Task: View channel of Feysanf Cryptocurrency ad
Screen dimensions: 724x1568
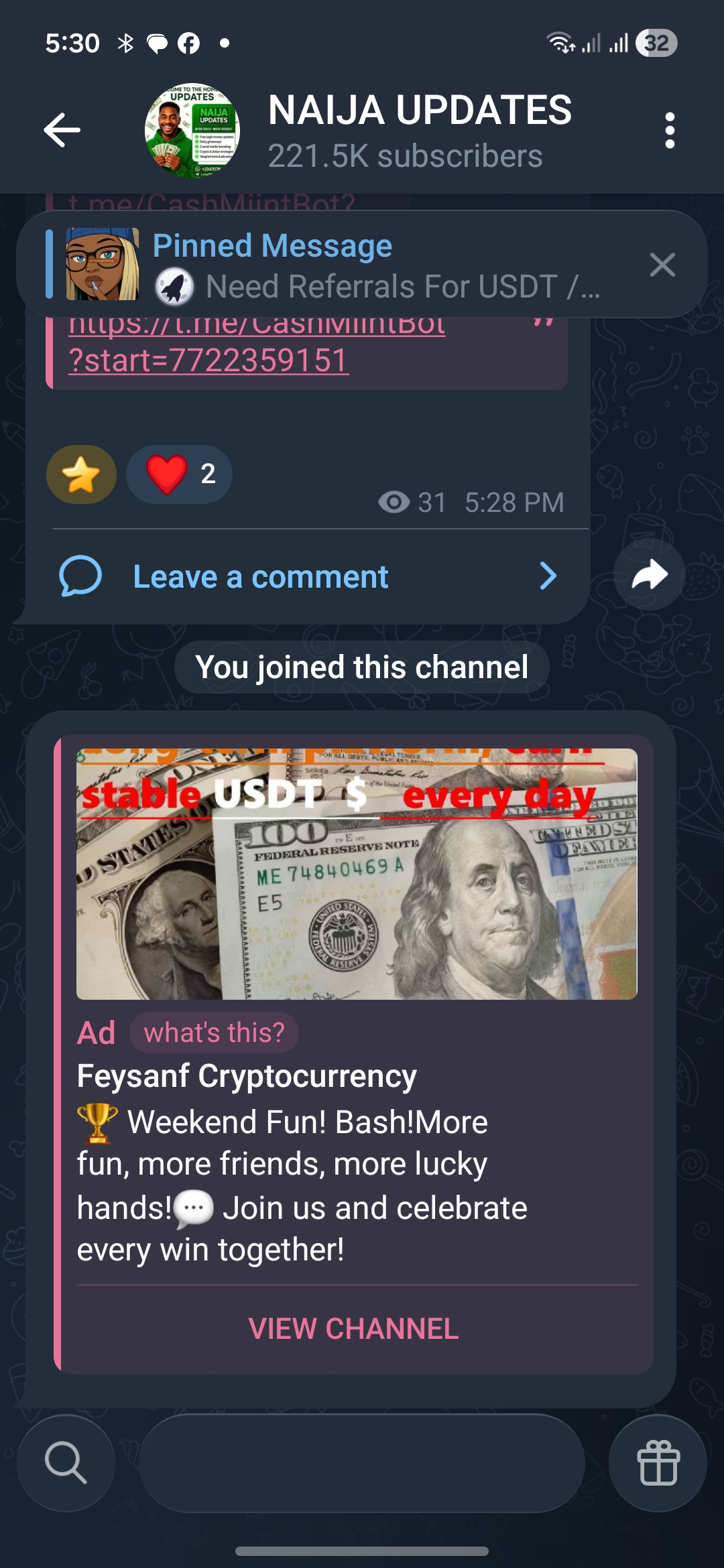Action: (x=353, y=1328)
